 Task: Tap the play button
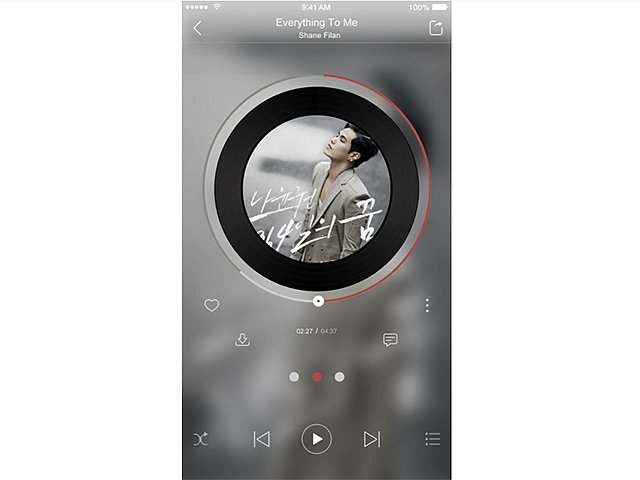pos(317,439)
